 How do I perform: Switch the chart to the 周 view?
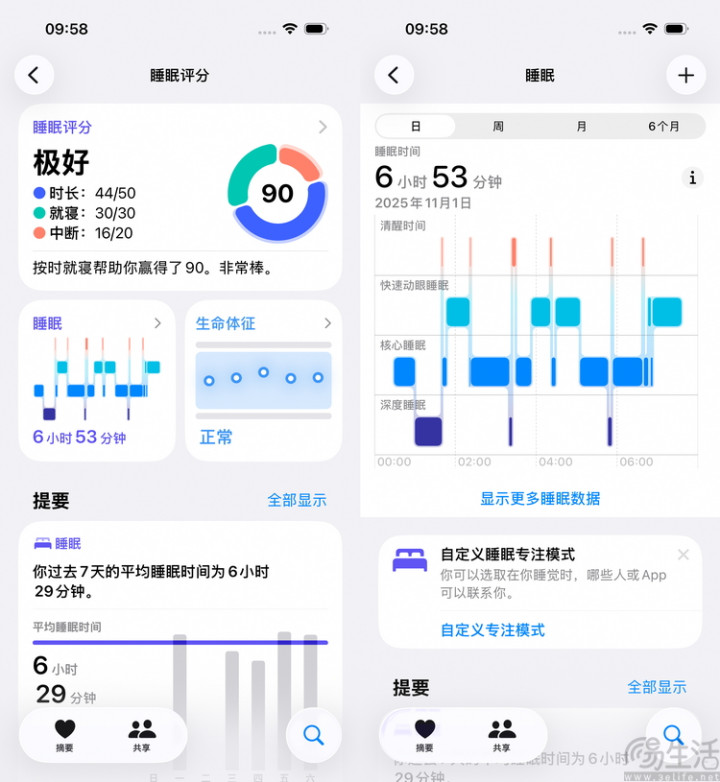click(x=498, y=126)
